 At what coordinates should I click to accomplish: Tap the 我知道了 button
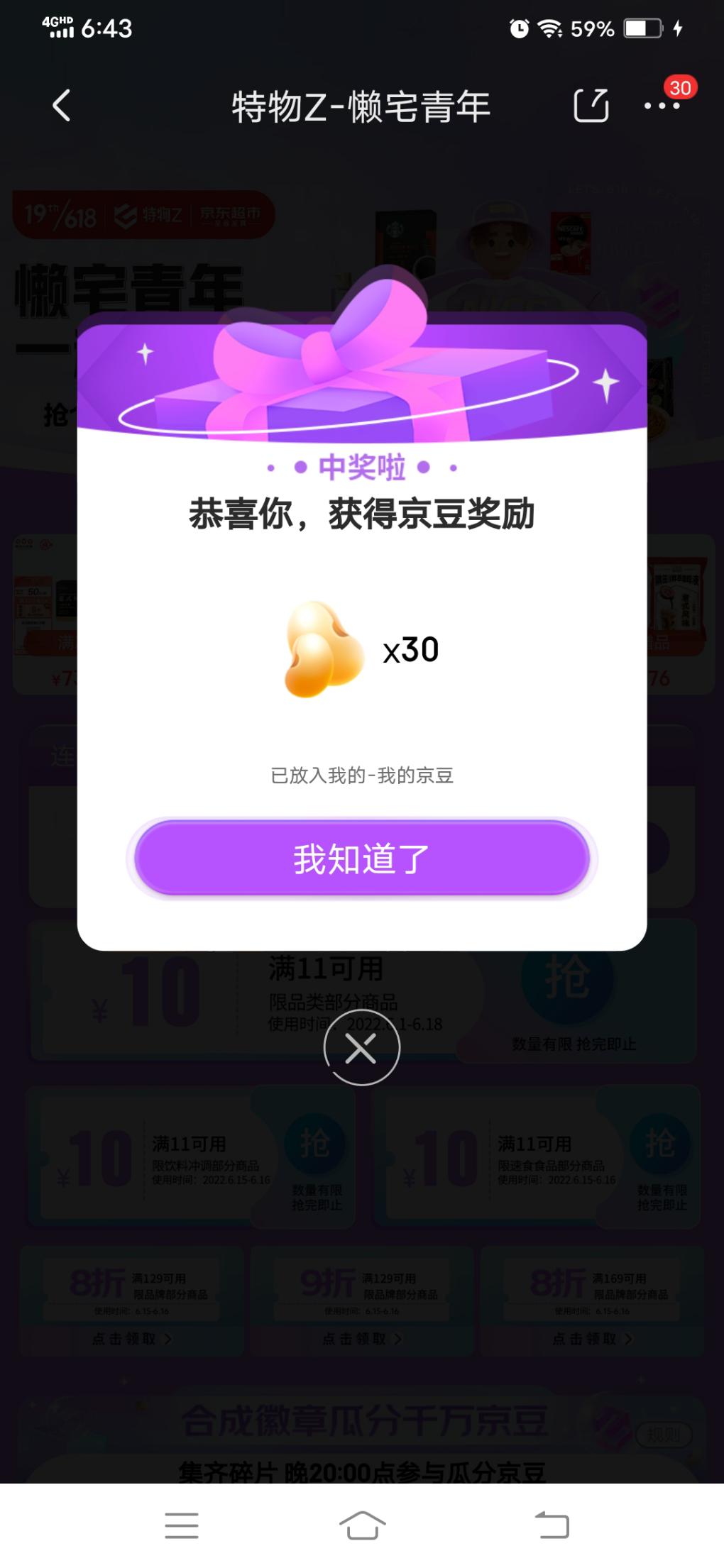(x=362, y=858)
